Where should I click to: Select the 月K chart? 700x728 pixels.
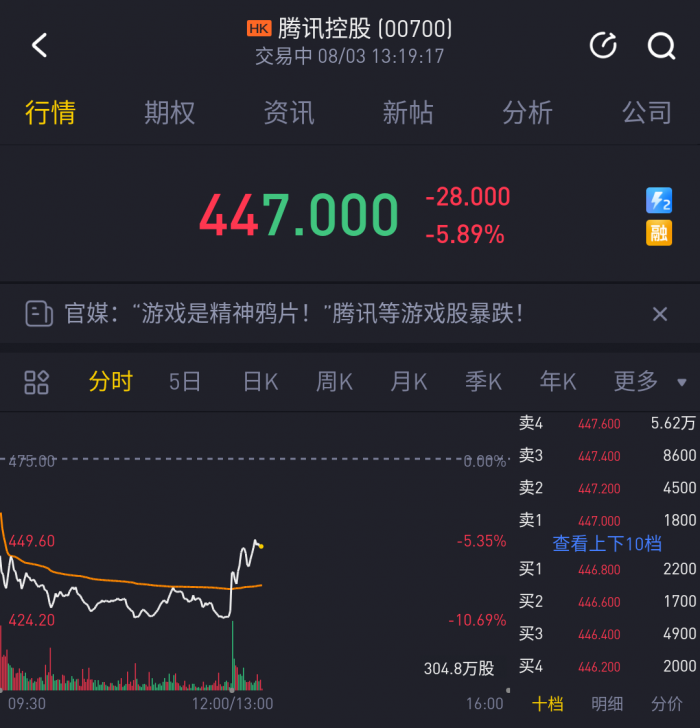[x=408, y=382]
